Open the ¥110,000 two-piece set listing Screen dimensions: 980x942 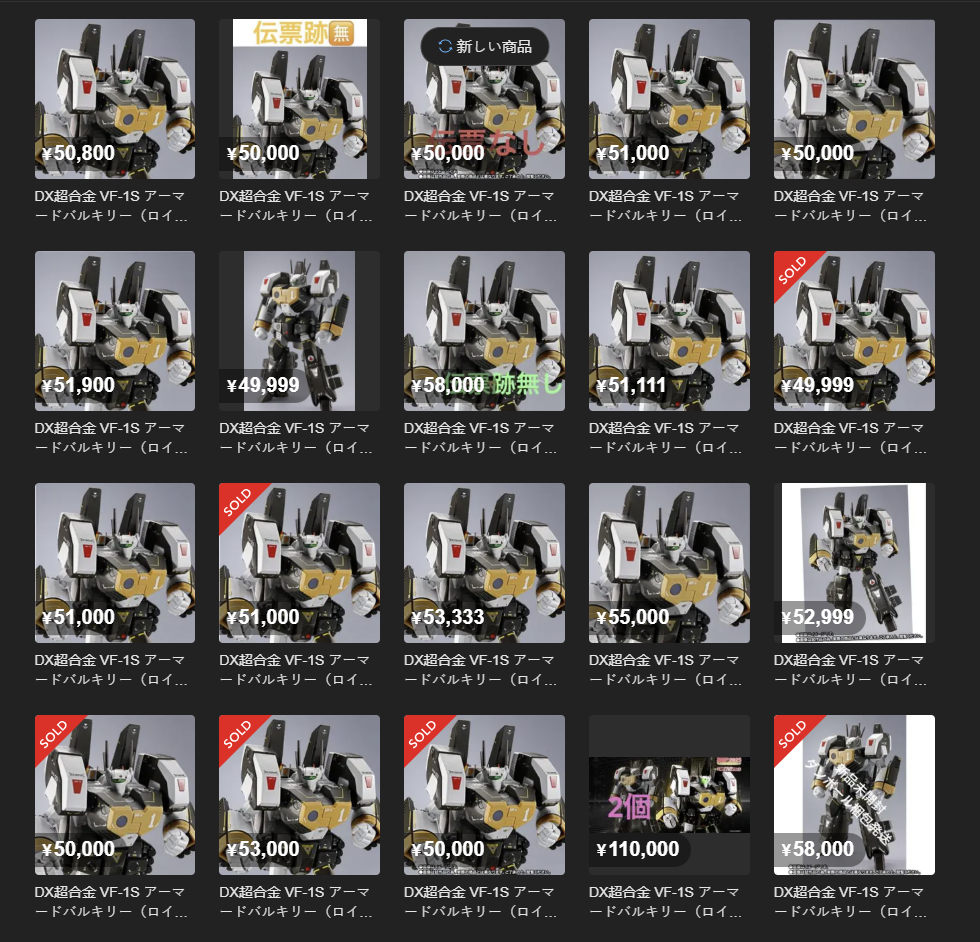pyautogui.click(x=669, y=795)
